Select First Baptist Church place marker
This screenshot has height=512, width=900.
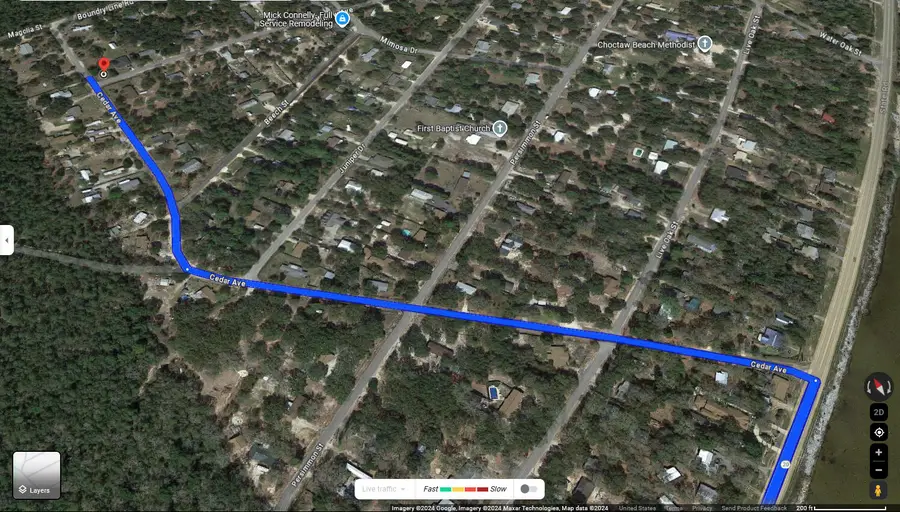500,127
